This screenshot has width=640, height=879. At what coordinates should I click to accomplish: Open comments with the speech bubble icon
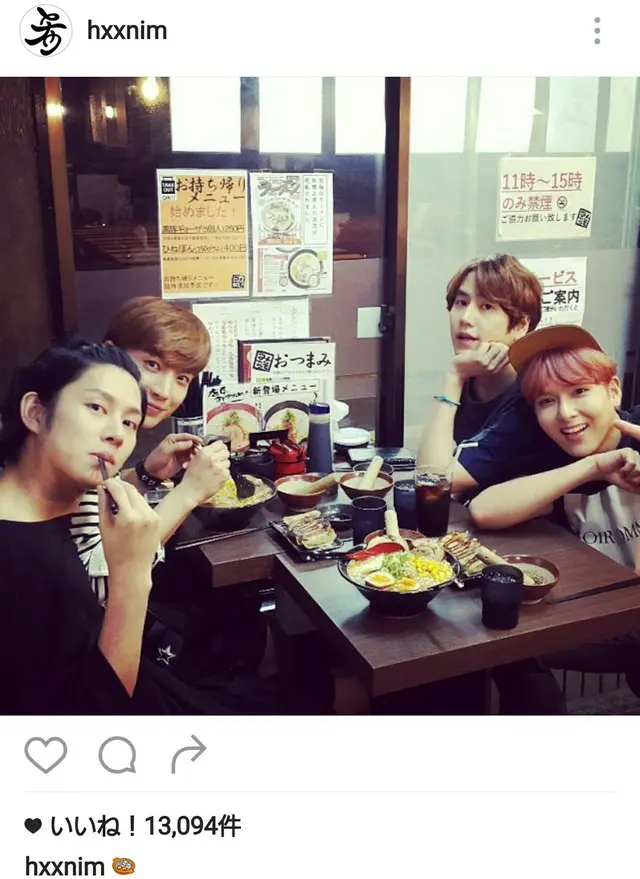(117, 755)
